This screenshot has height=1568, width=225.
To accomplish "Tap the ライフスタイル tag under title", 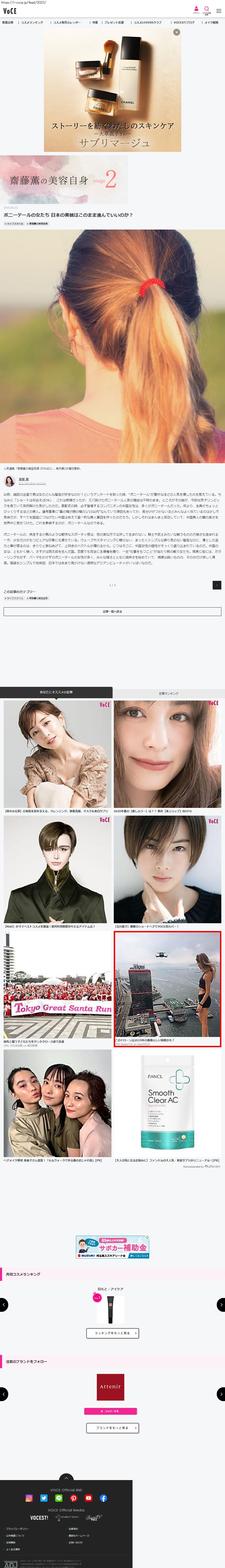I will pyautogui.click(x=14, y=223).
